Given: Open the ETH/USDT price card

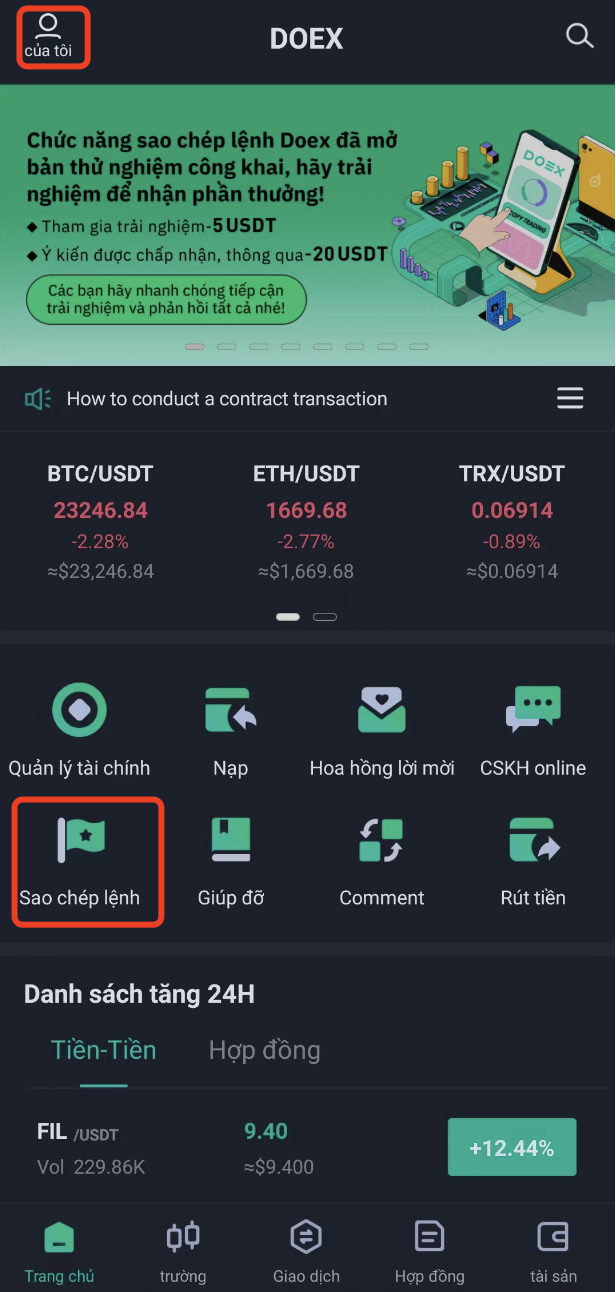Looking at the screenshot, I should pyautogui.click(x=306, y=522).
